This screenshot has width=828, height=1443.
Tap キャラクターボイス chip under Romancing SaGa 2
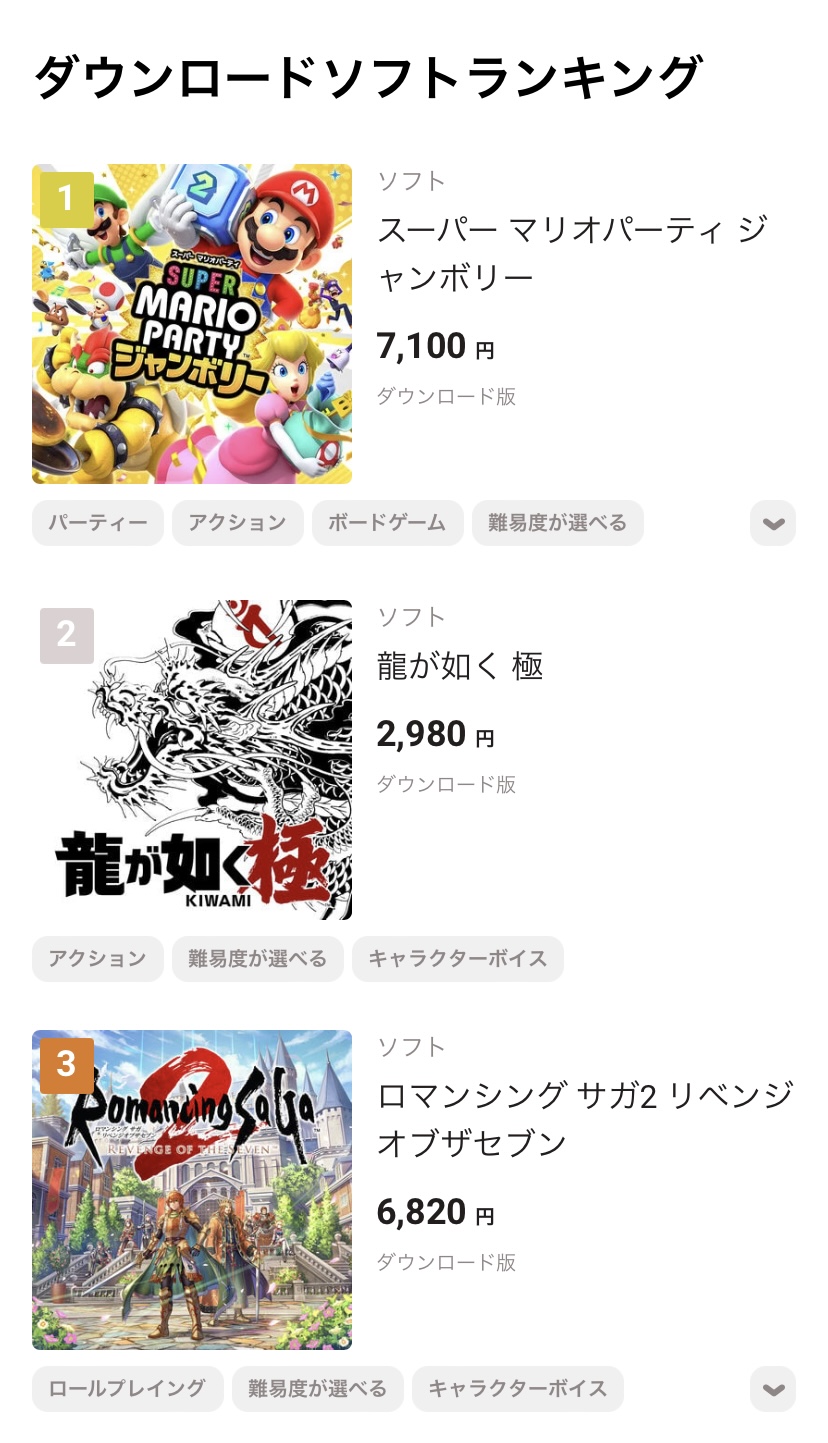(517, 1389)
